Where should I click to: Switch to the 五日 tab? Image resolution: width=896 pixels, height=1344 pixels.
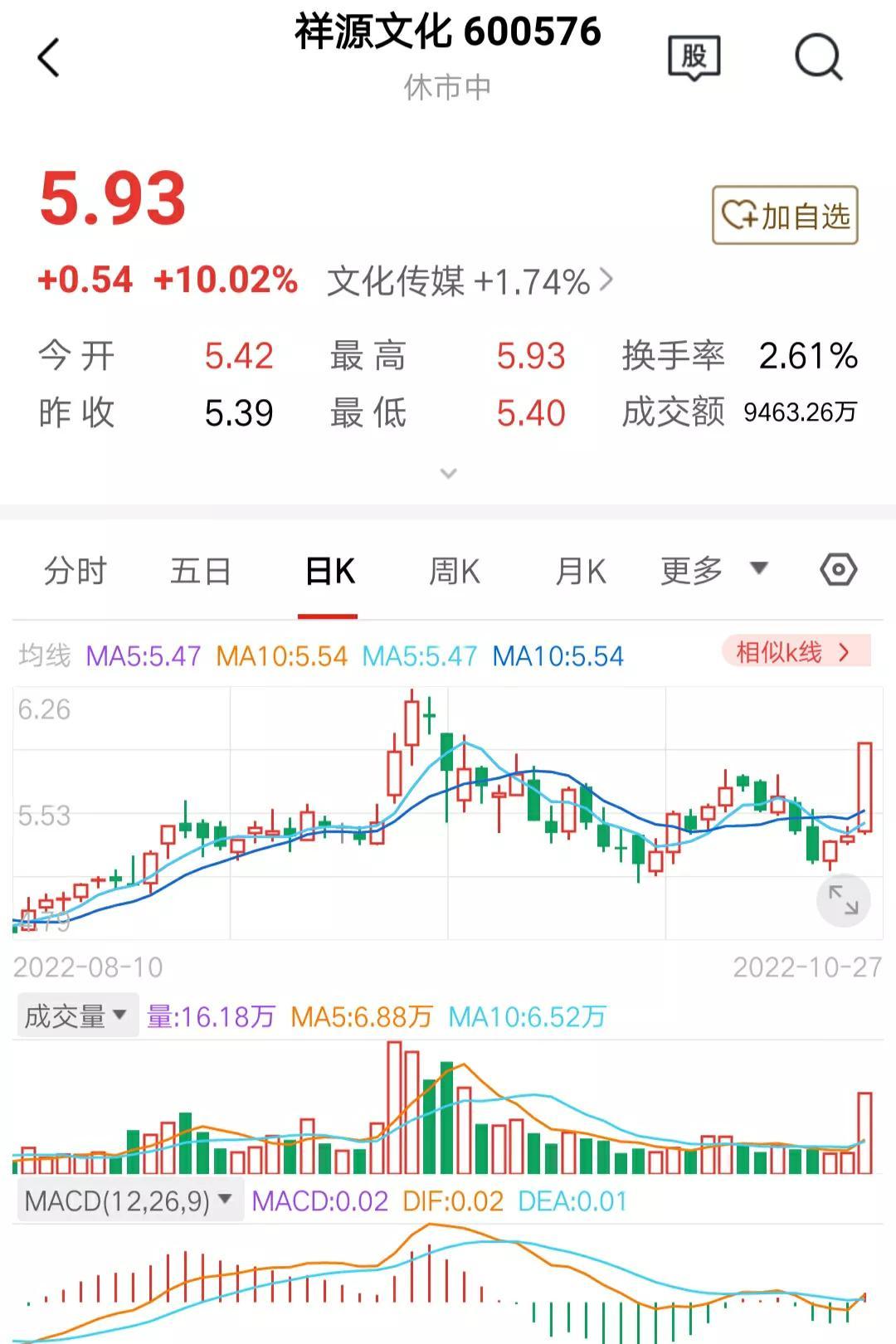point(201,571)
